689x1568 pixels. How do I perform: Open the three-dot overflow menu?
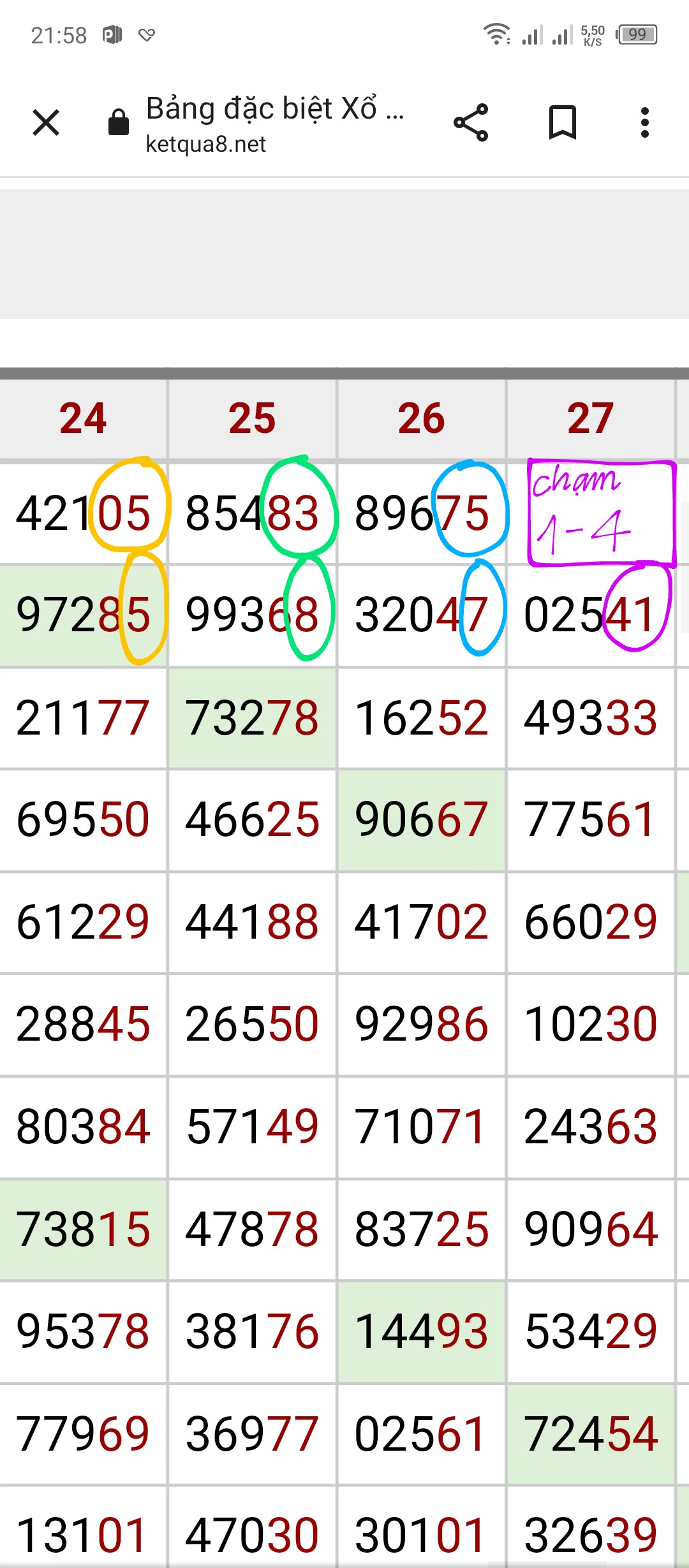[x=645, y=122]
